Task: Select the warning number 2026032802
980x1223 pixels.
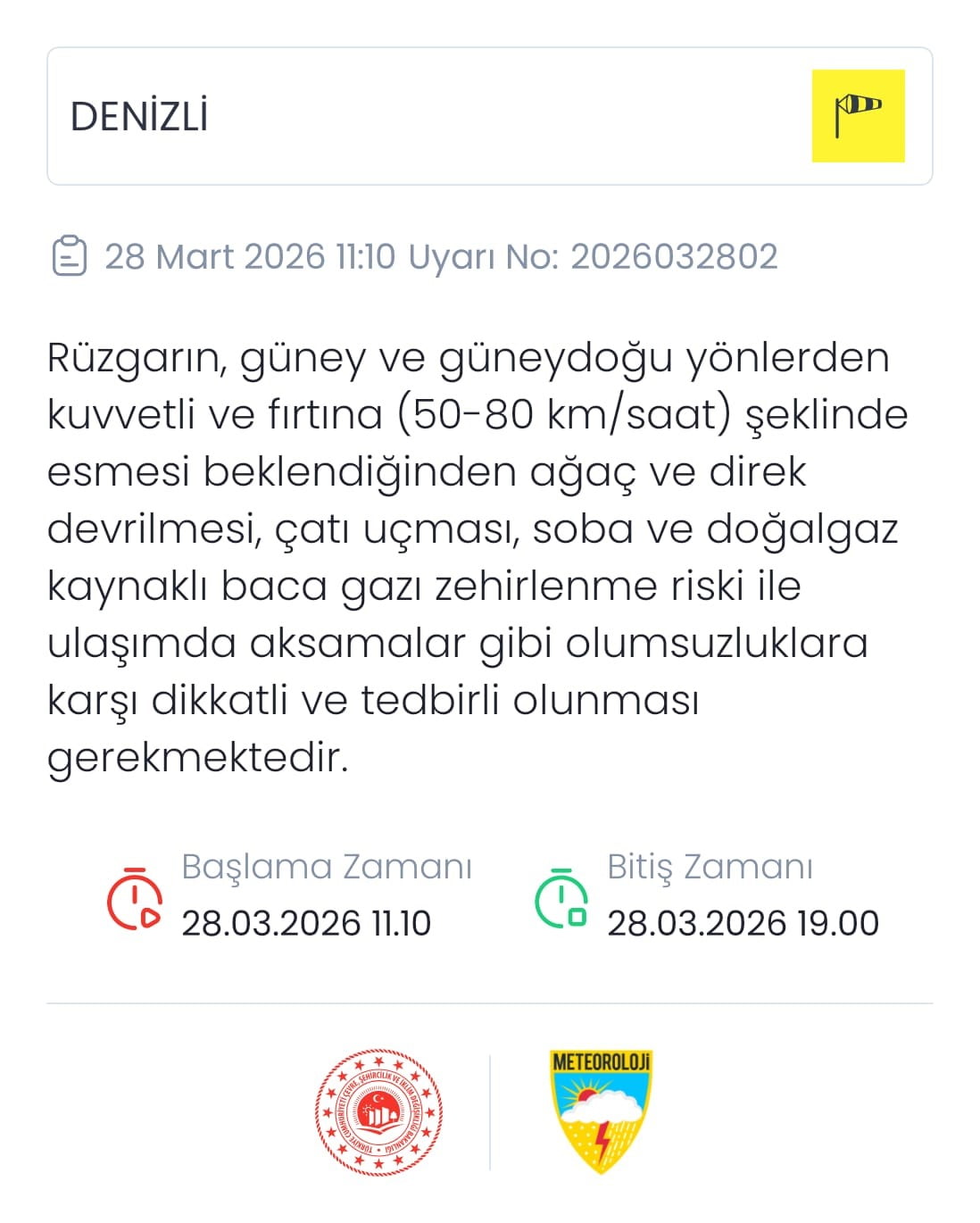Action: point(665,257)
